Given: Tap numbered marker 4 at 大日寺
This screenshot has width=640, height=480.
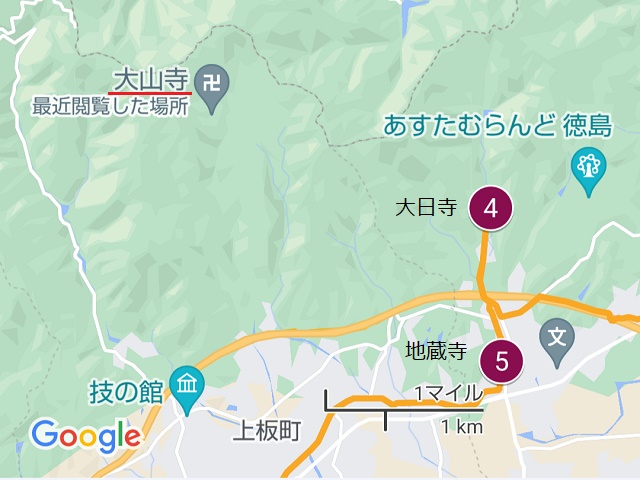Looking at the screenshot, I should click(490, 208).
